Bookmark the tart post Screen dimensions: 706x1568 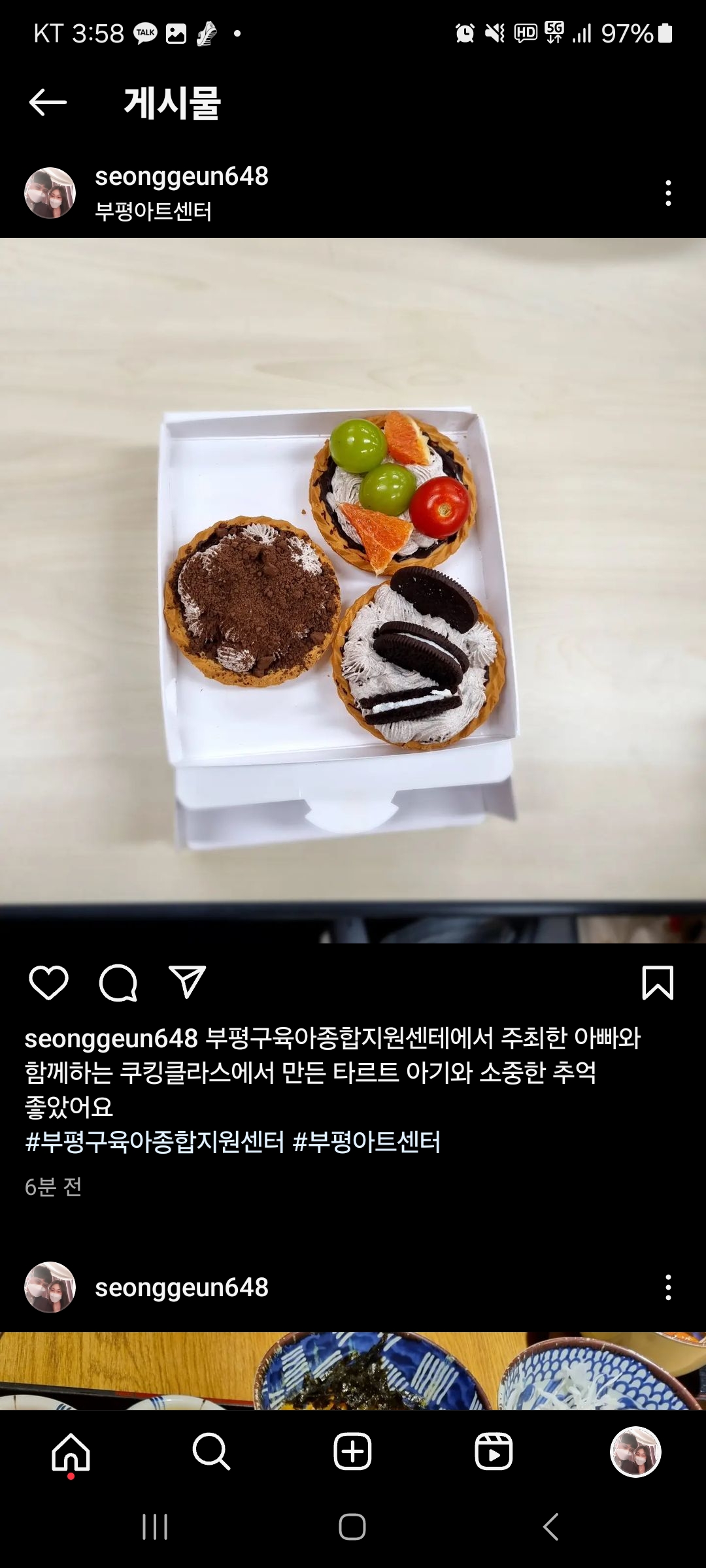point(657,983)
